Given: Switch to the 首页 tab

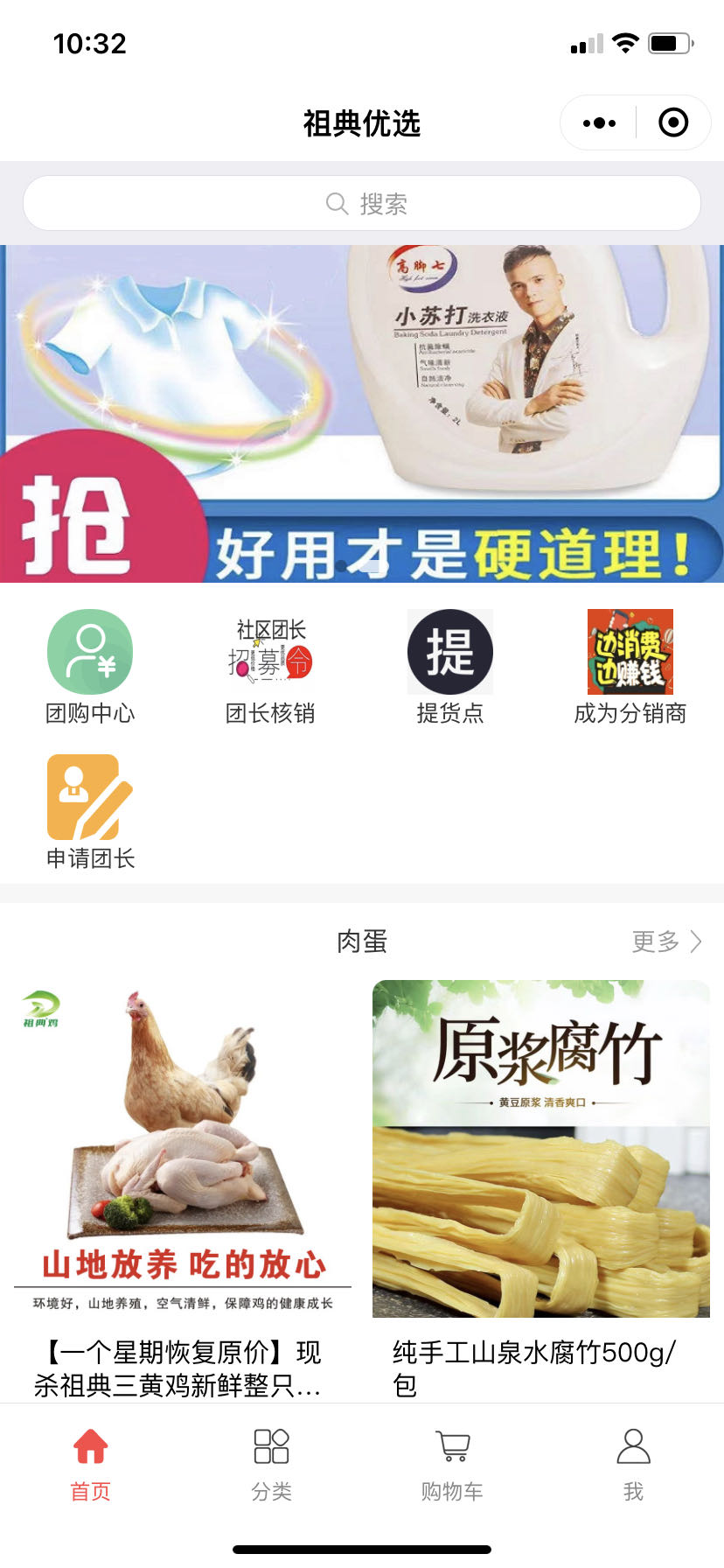Looking at the screenshot, I should pos(90,1463).
